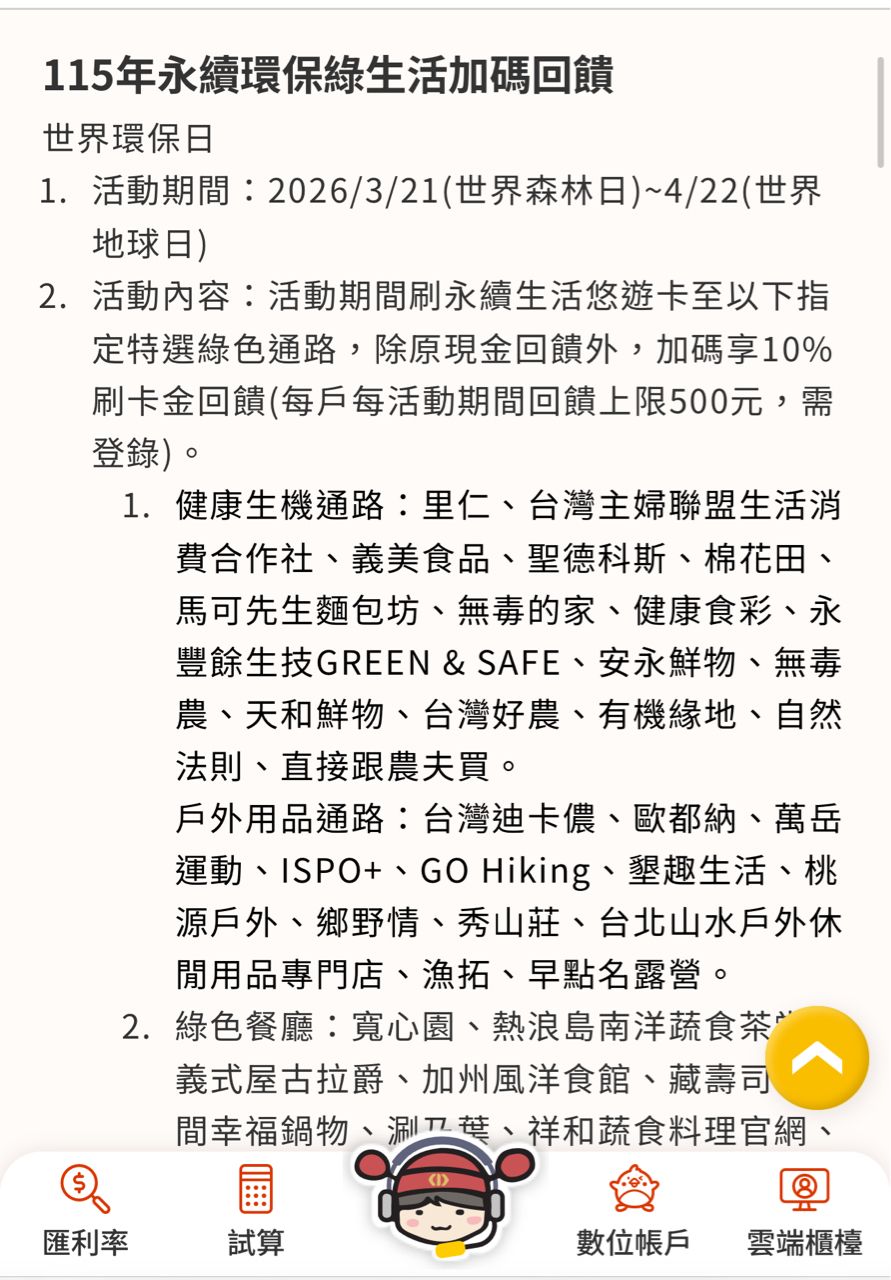This screenshot has width=891, height=1280.
Task: Open the 雲端櫃檯 tab
Action: [804, 1210]
